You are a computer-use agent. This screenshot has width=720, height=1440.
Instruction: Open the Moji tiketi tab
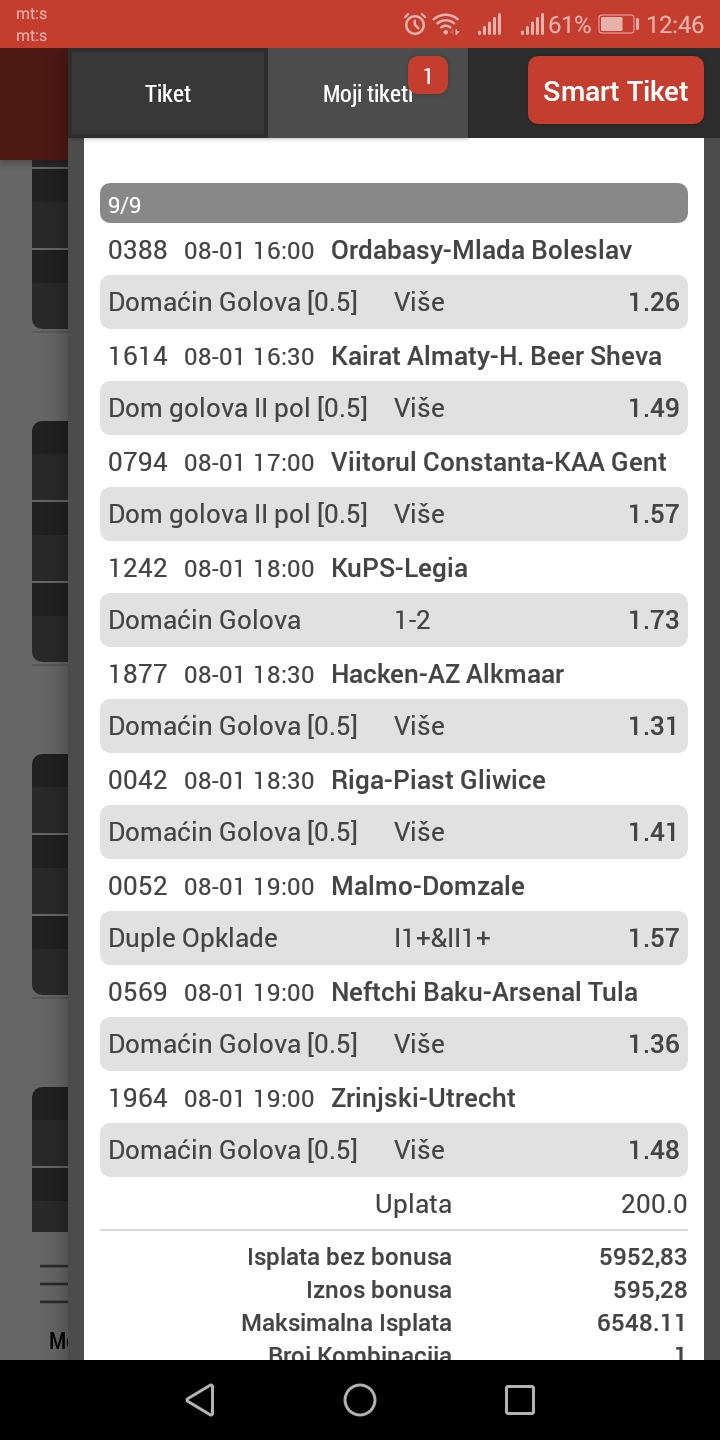click(x=368, y=94)
